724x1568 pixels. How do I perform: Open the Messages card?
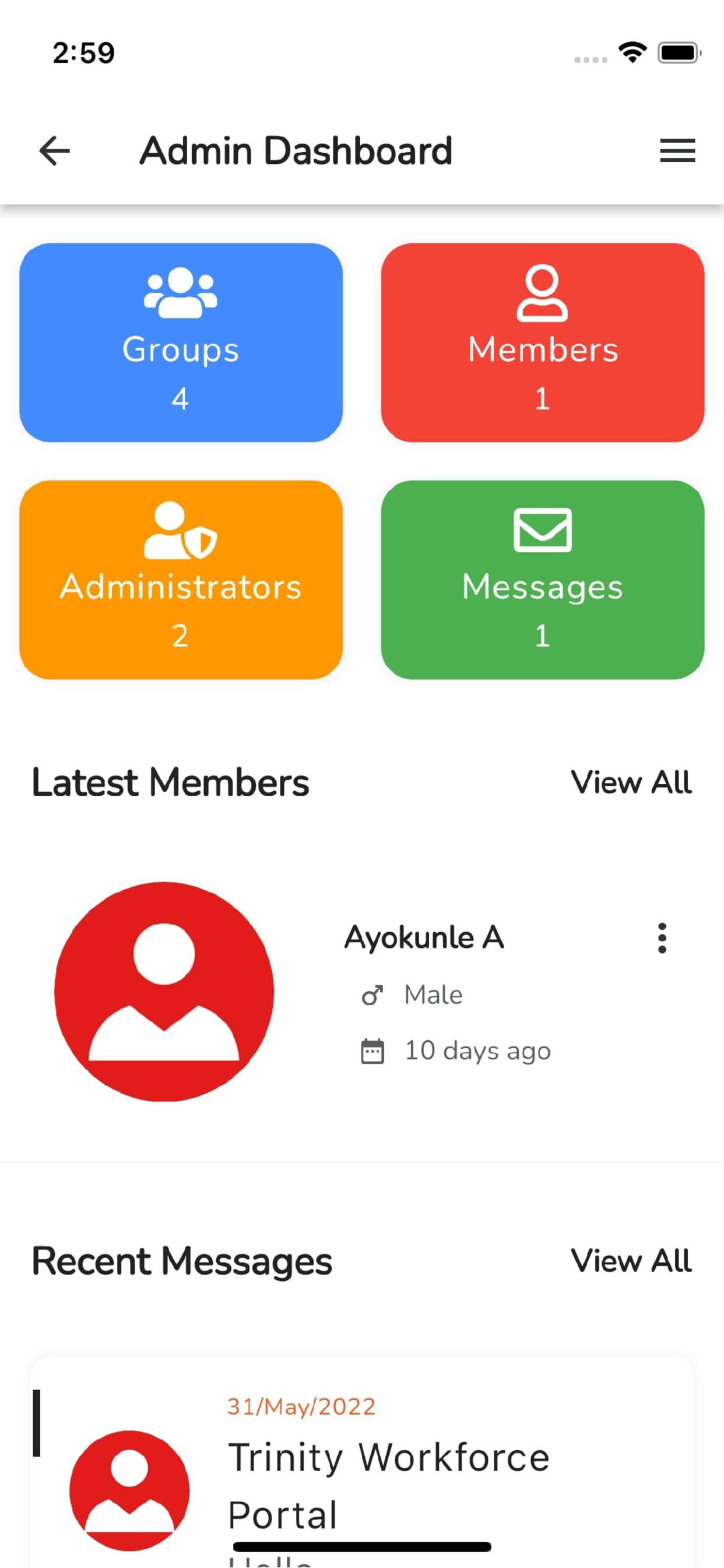click(x=543, y=579)
